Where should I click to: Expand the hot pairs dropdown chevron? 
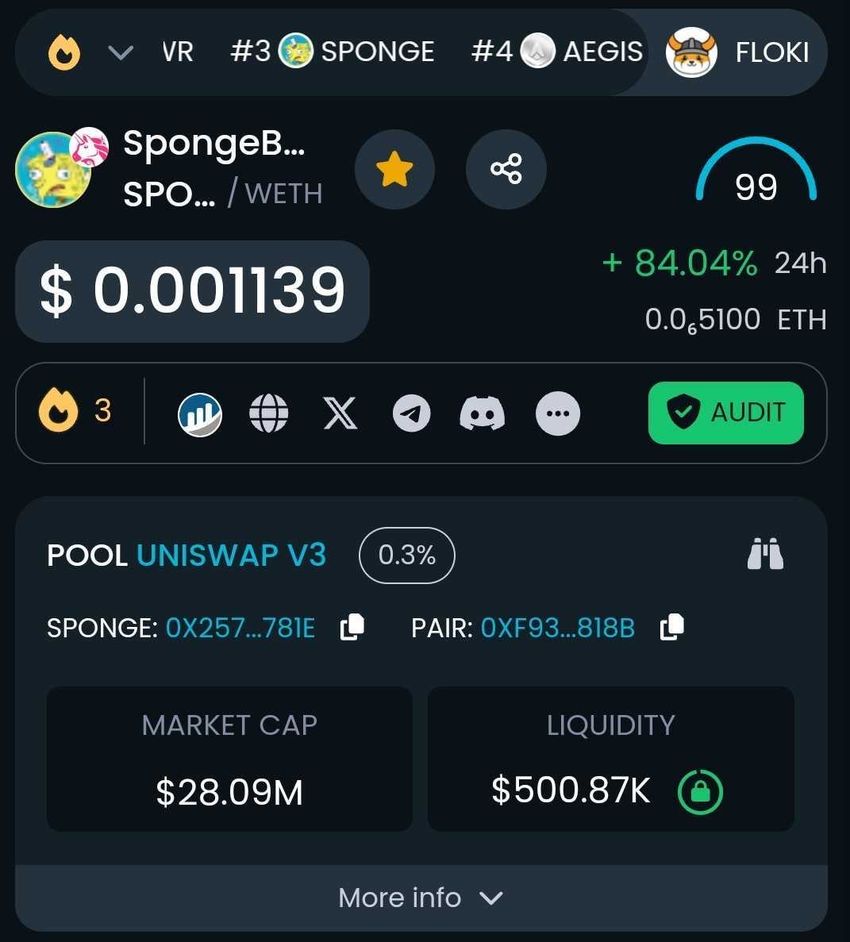tap(120, 53)
